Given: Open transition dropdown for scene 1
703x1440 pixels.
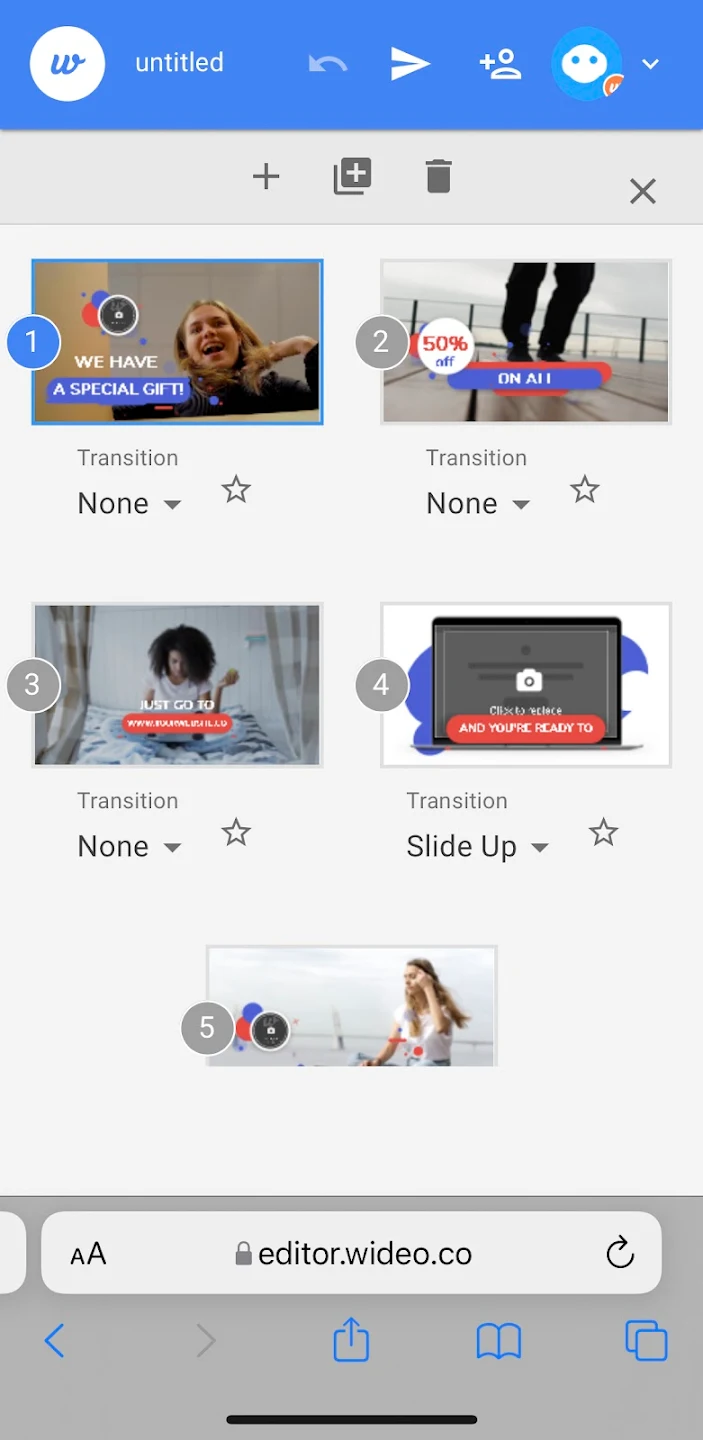Looking at the screenshot, I should pyautogui.click(x=130, y=503).
